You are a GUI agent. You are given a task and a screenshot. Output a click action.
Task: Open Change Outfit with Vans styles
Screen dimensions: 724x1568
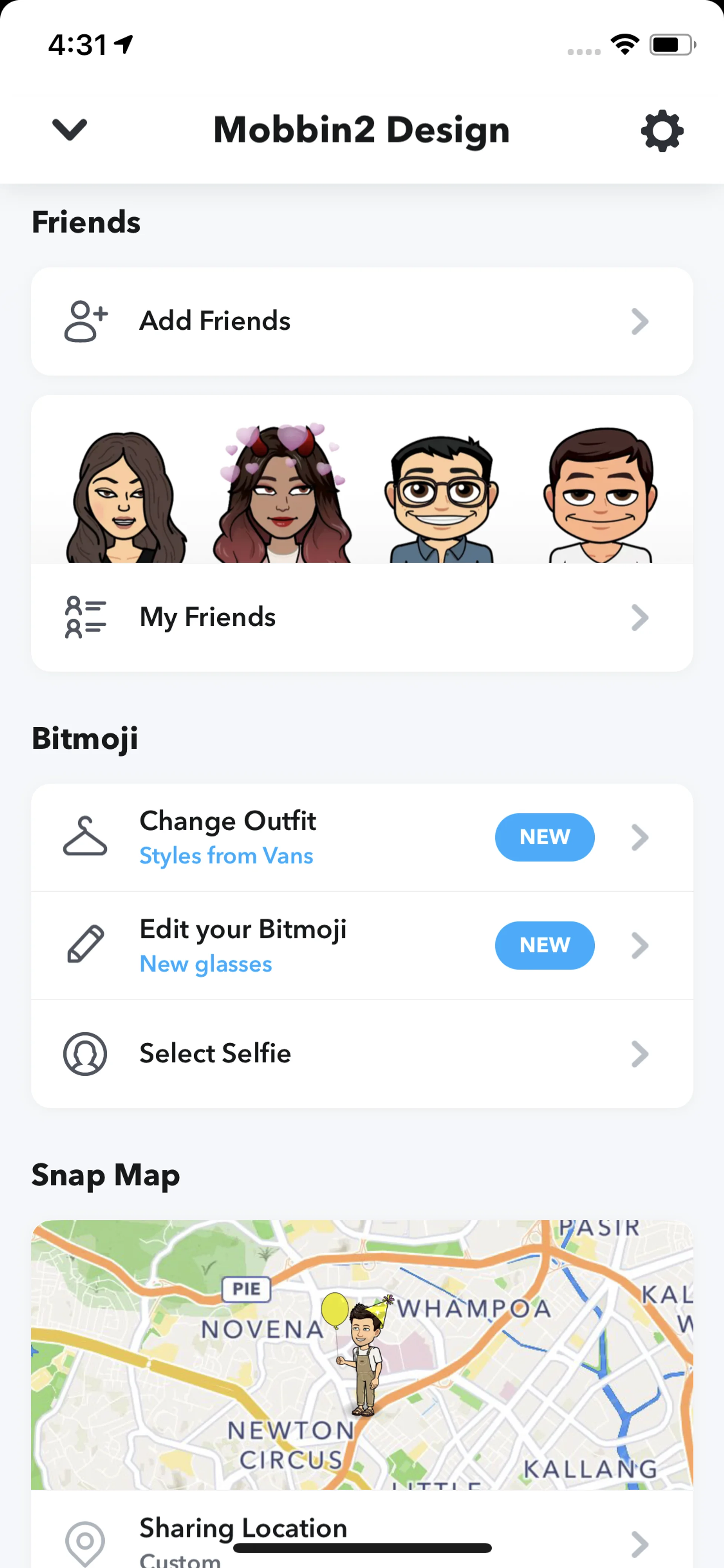[361, 838]
